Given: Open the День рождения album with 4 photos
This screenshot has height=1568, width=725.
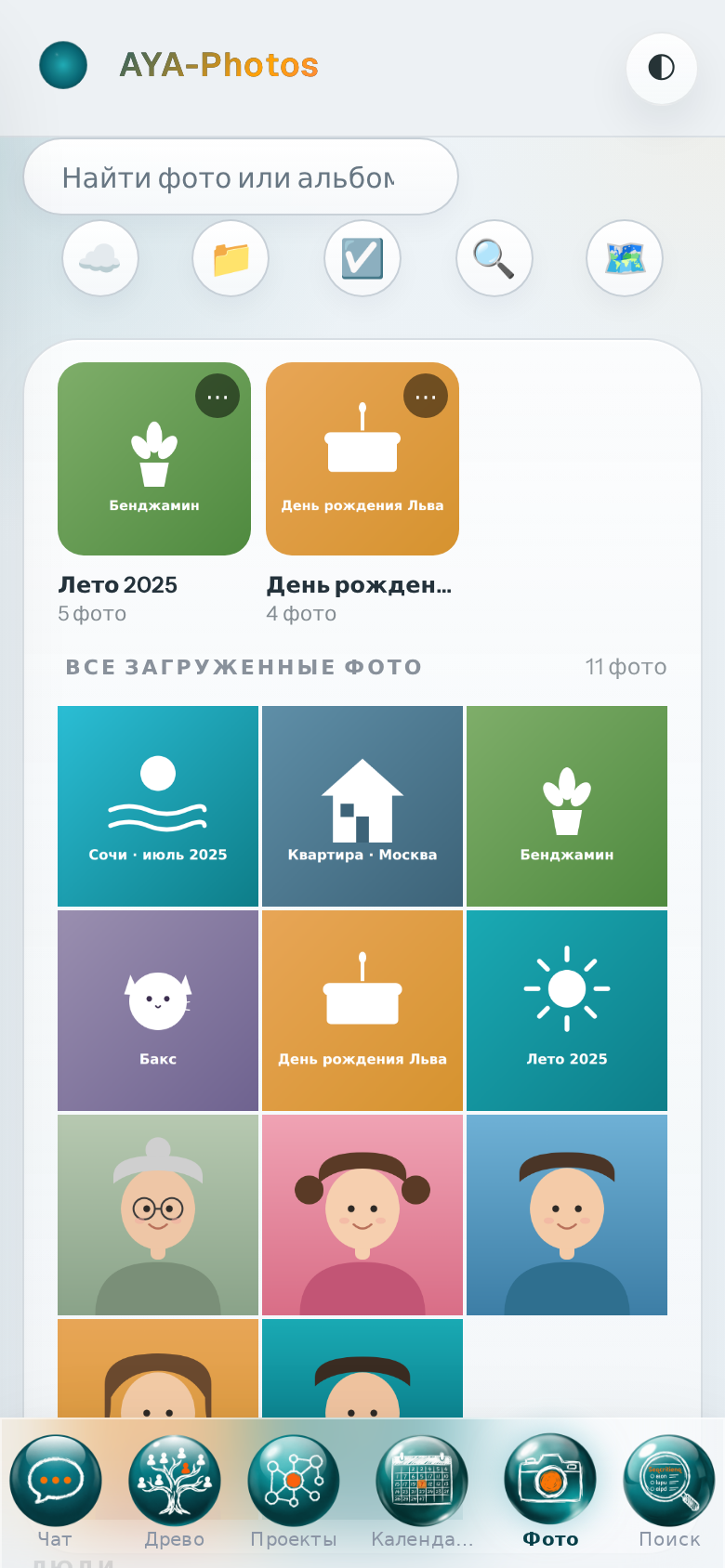Looking at the screenshot, I should click(x=362, y=459).
